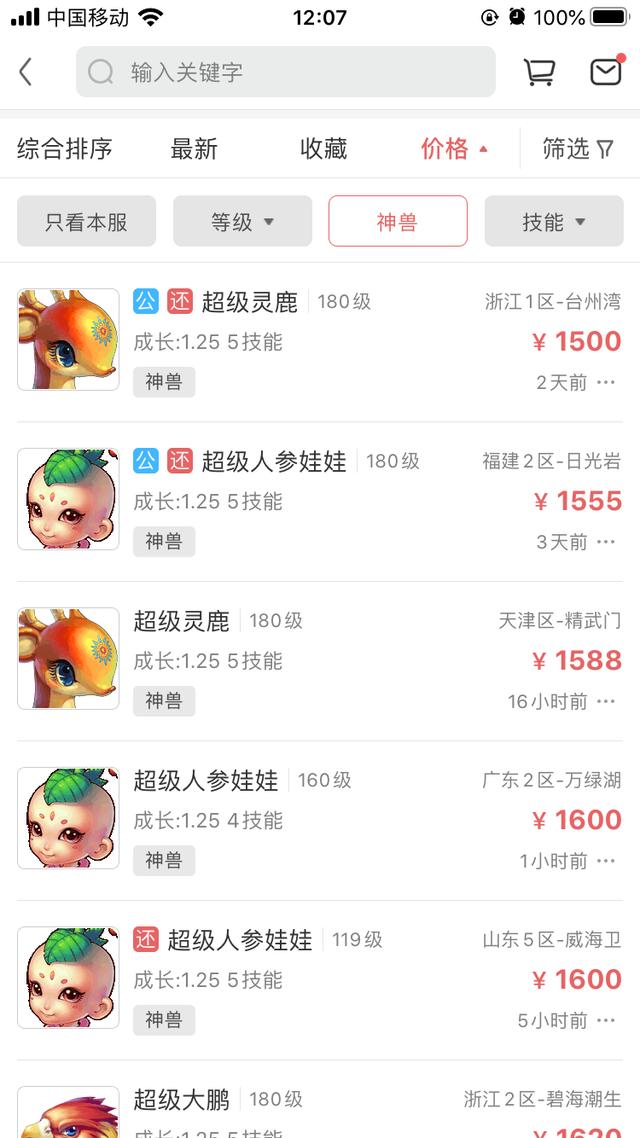Deselect the 神兽 filter chip

[398, 221]
